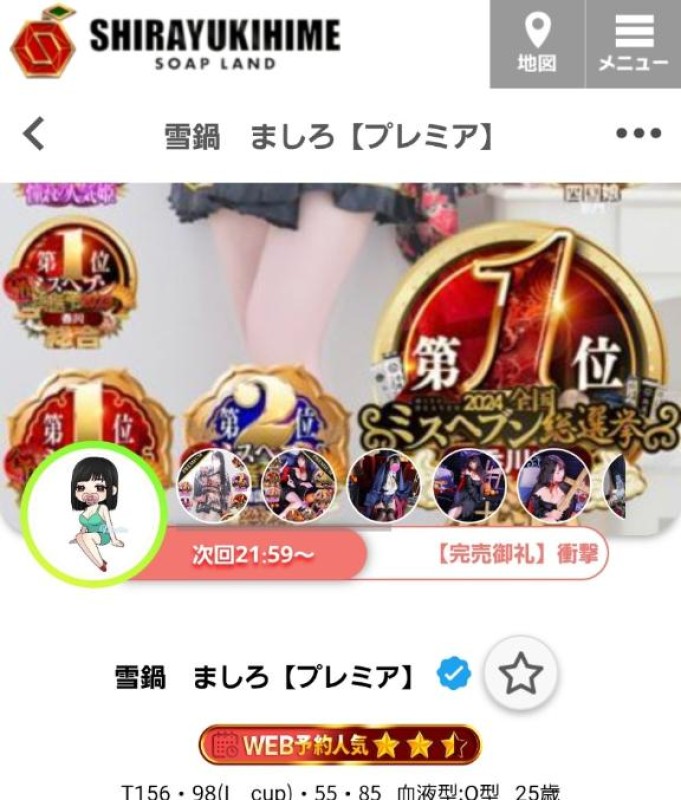Add to favorites with the star button
The image size is (681, 800).
click(x=520, y=677)
